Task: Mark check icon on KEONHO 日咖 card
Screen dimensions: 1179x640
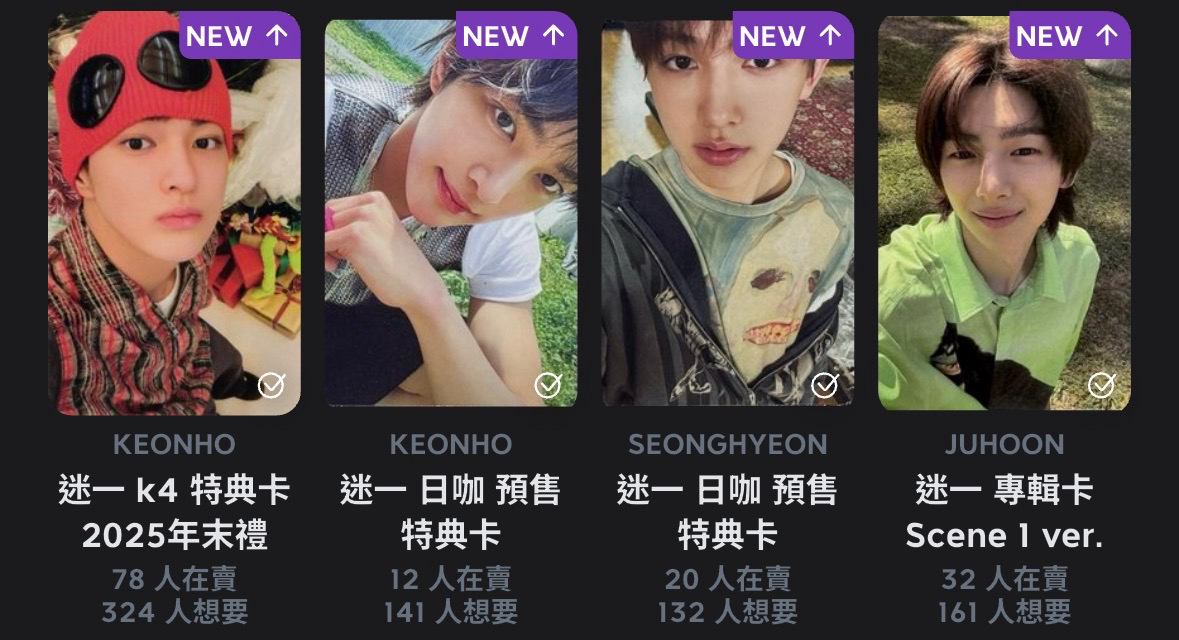Action: [547, 385]
